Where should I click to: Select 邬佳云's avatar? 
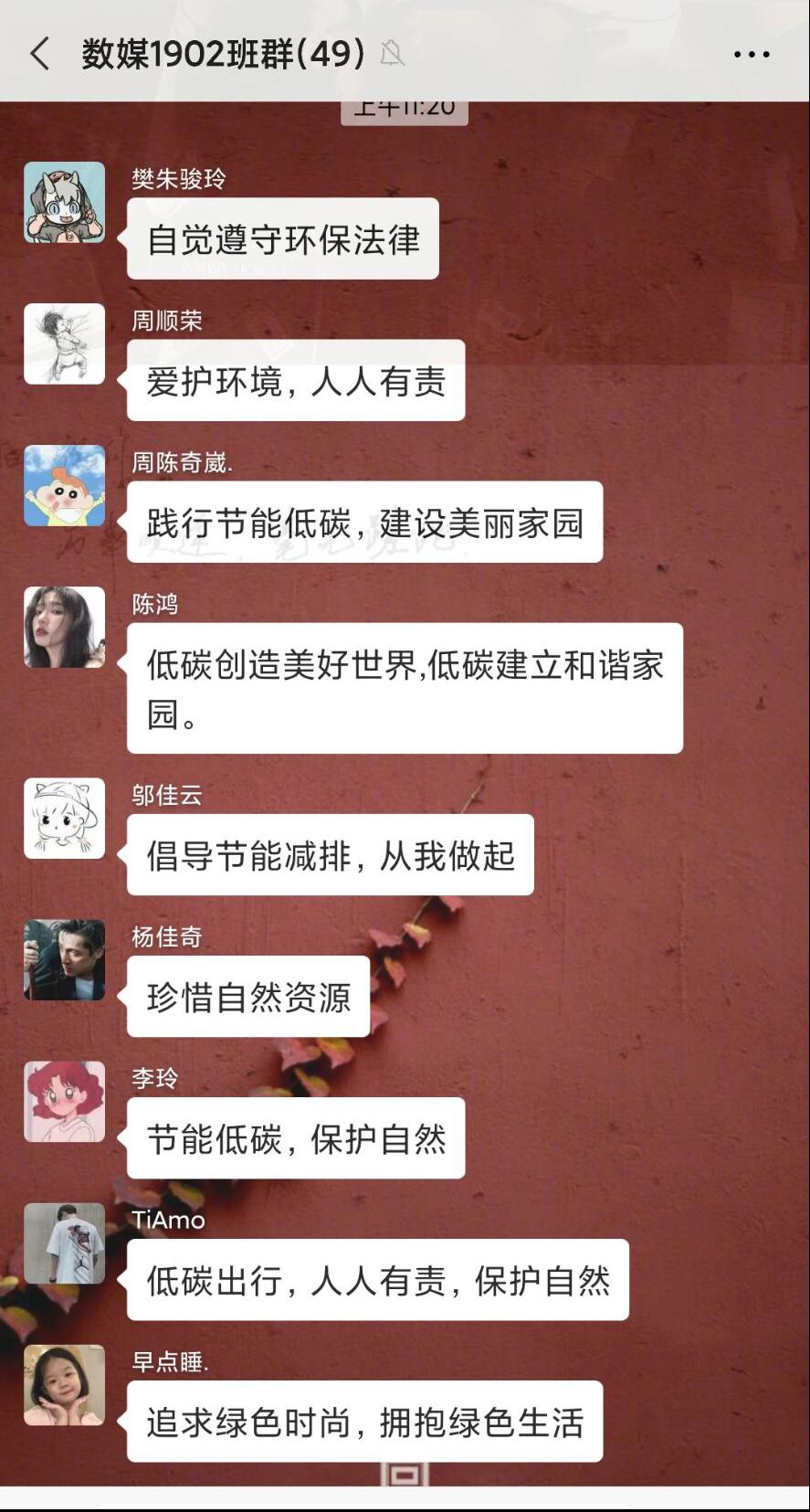tap(64, 819)
